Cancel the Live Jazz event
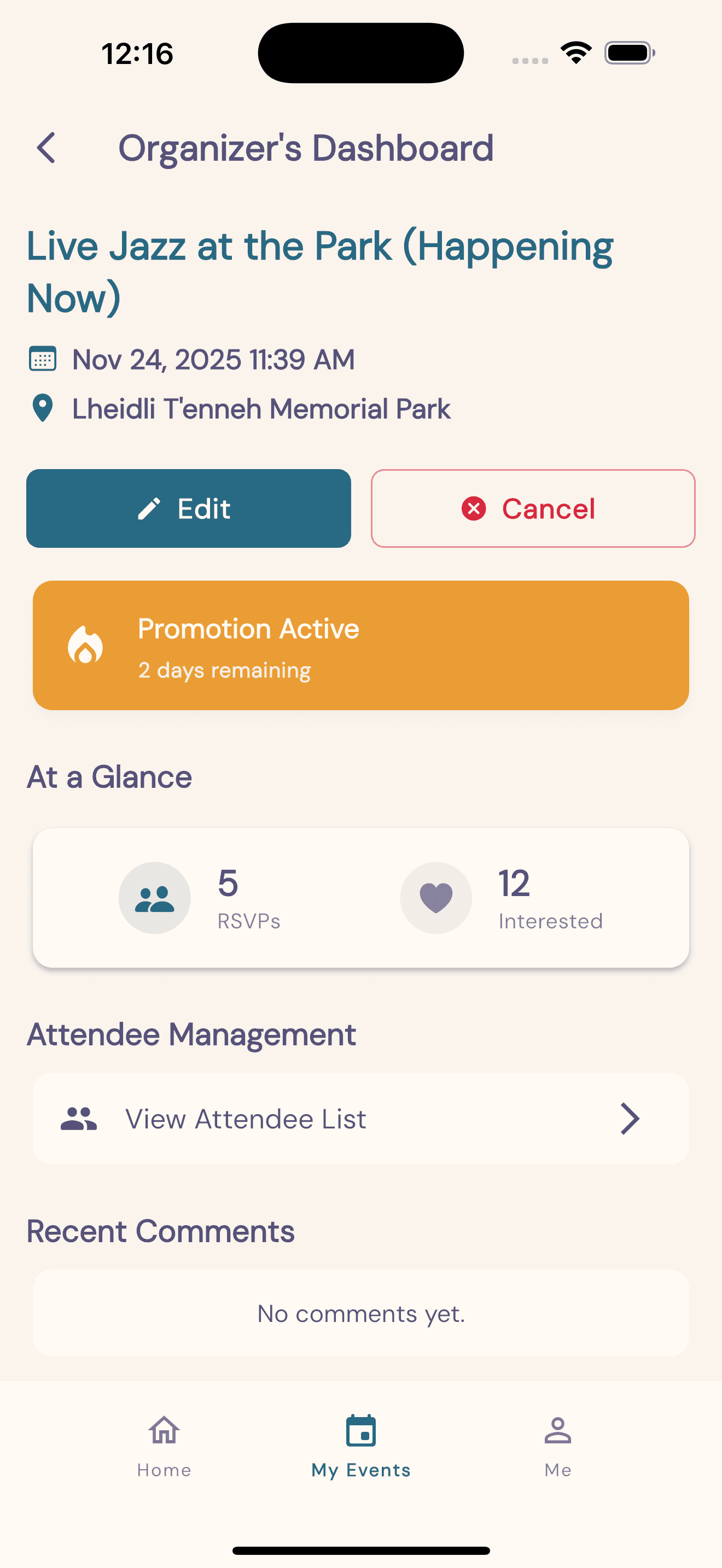The width and height of the screenshot is (722, 1568). pyautogui.click(x=533, y=508)
